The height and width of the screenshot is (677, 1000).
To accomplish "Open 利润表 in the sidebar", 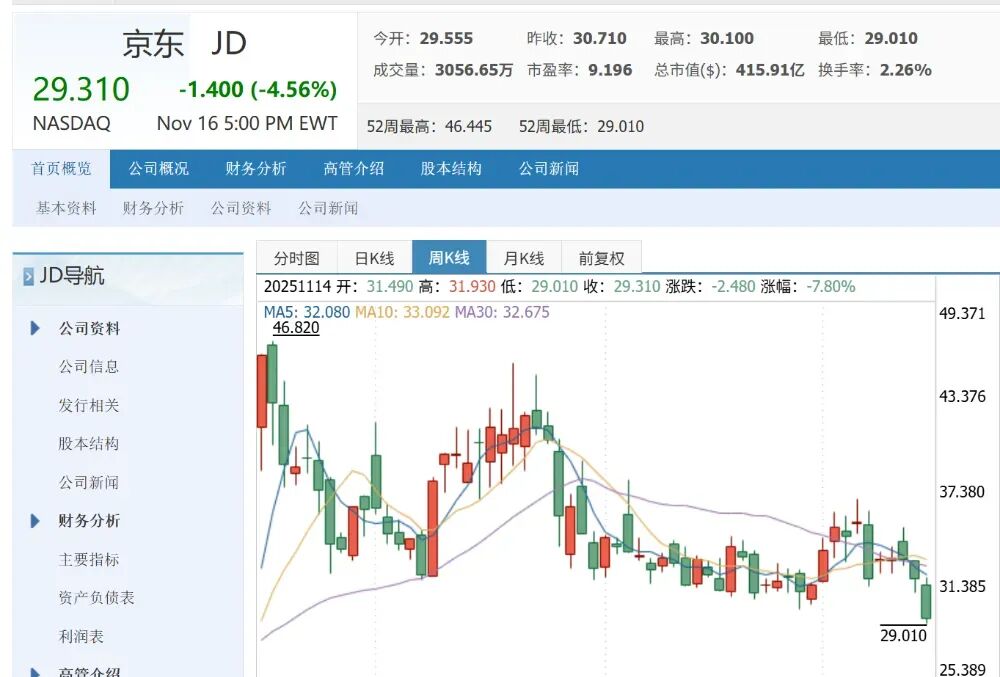I will (x=81, y=636).
